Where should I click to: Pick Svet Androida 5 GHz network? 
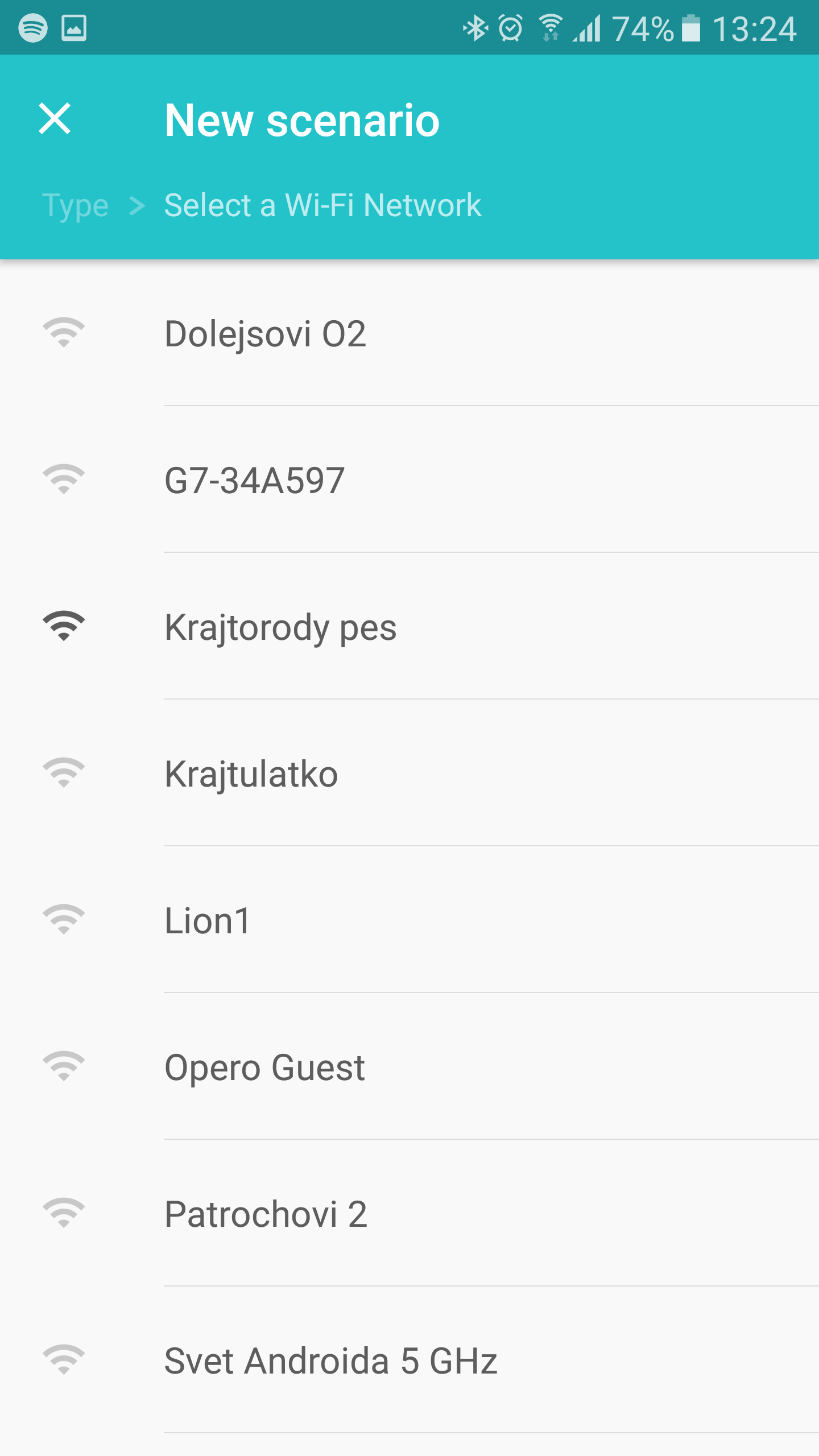tap(409, 1360)
